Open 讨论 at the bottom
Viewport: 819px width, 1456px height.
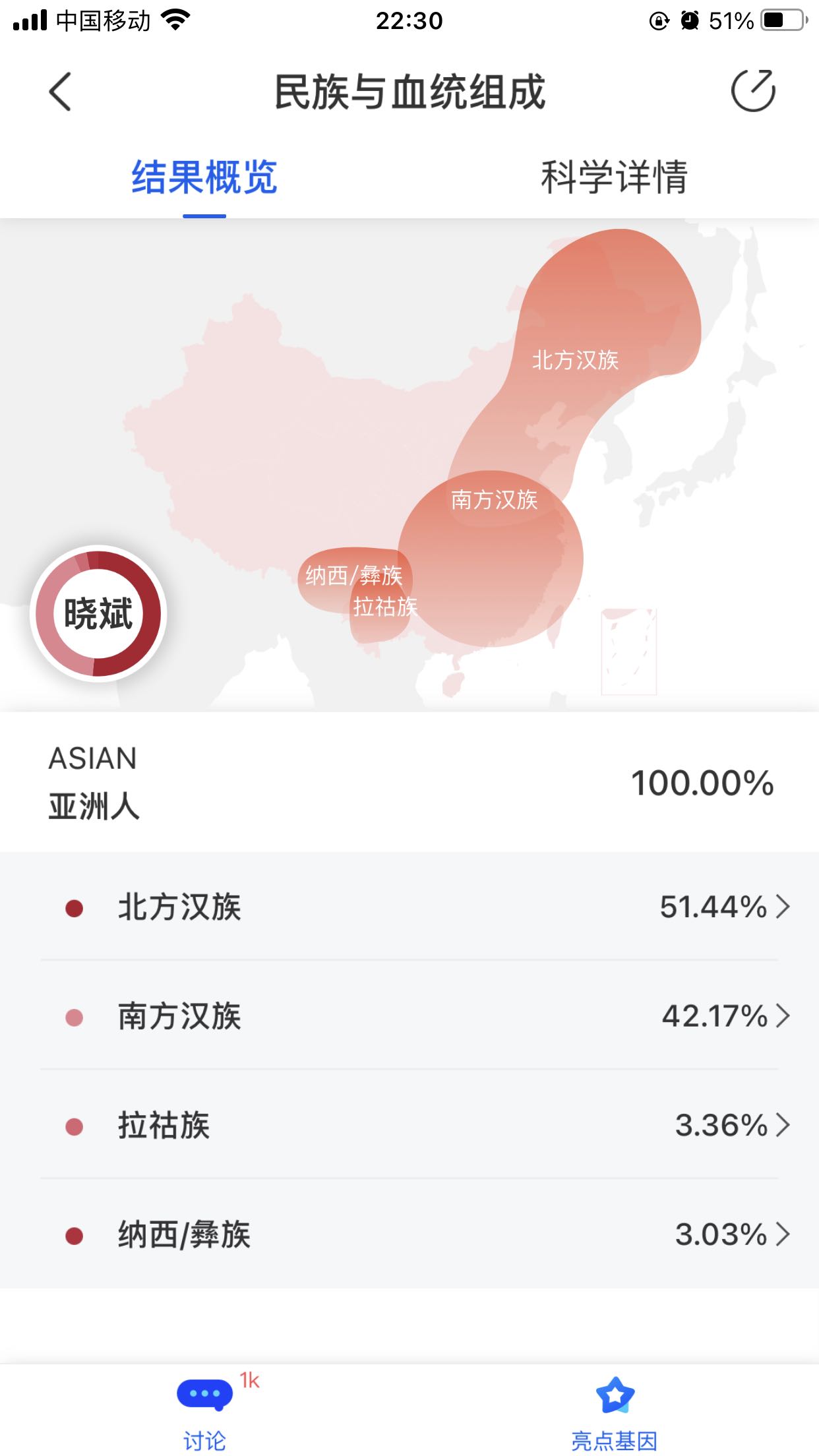[205, 1411]
